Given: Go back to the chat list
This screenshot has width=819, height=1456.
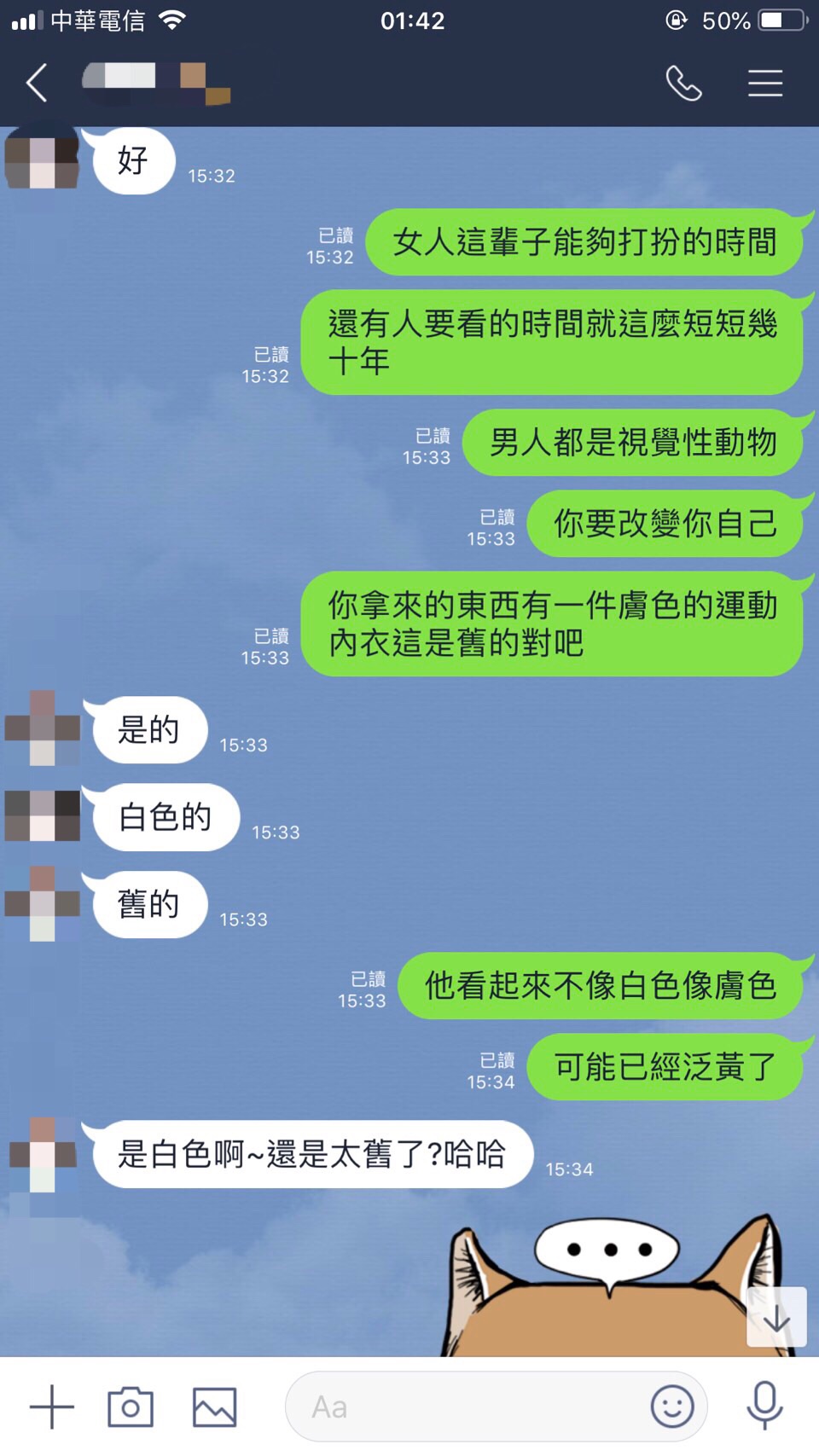Looking at the screenshot, I should pos(37,83).
